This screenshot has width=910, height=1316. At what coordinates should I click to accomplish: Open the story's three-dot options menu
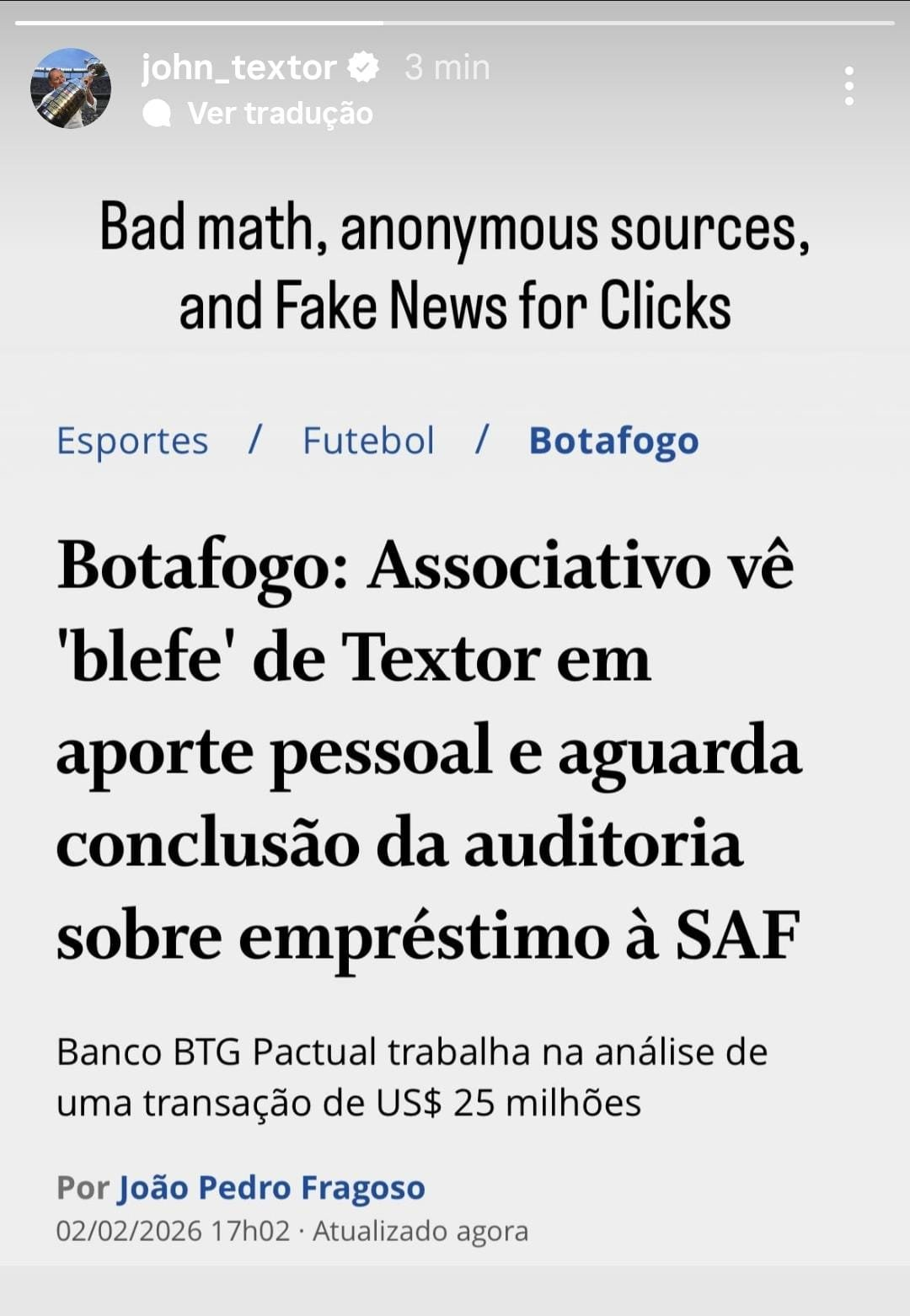click(848, 86)
